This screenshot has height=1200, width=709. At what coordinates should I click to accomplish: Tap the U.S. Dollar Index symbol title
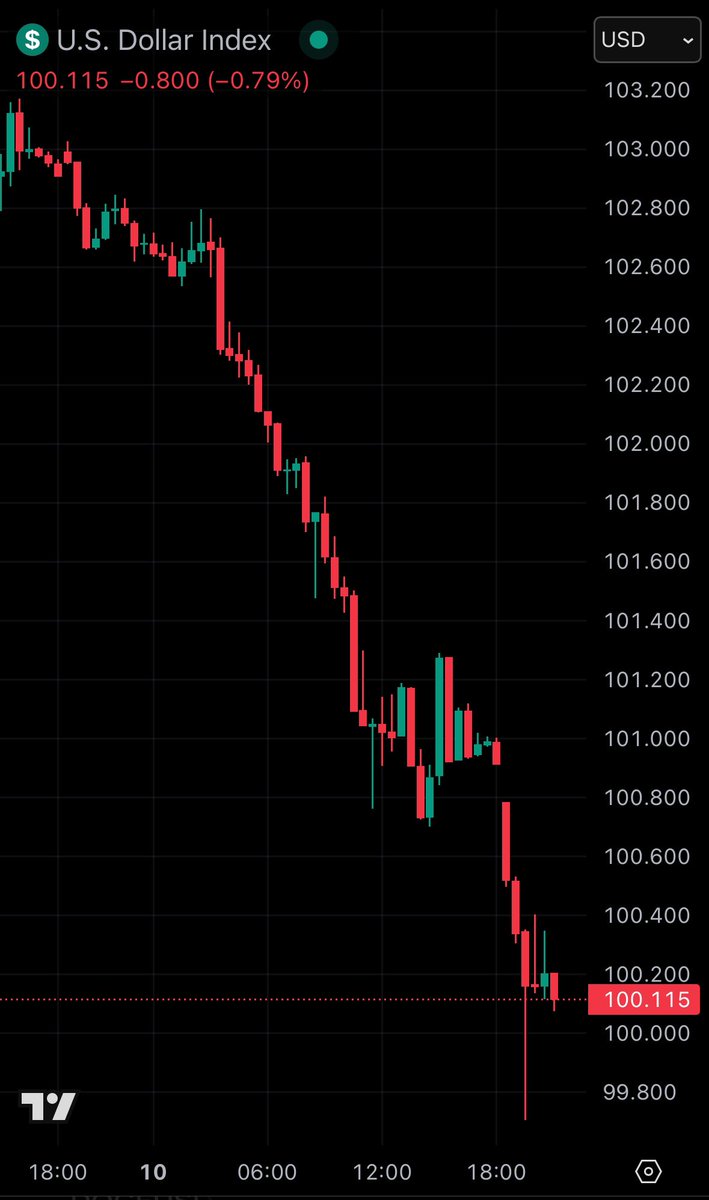(163, 40)
